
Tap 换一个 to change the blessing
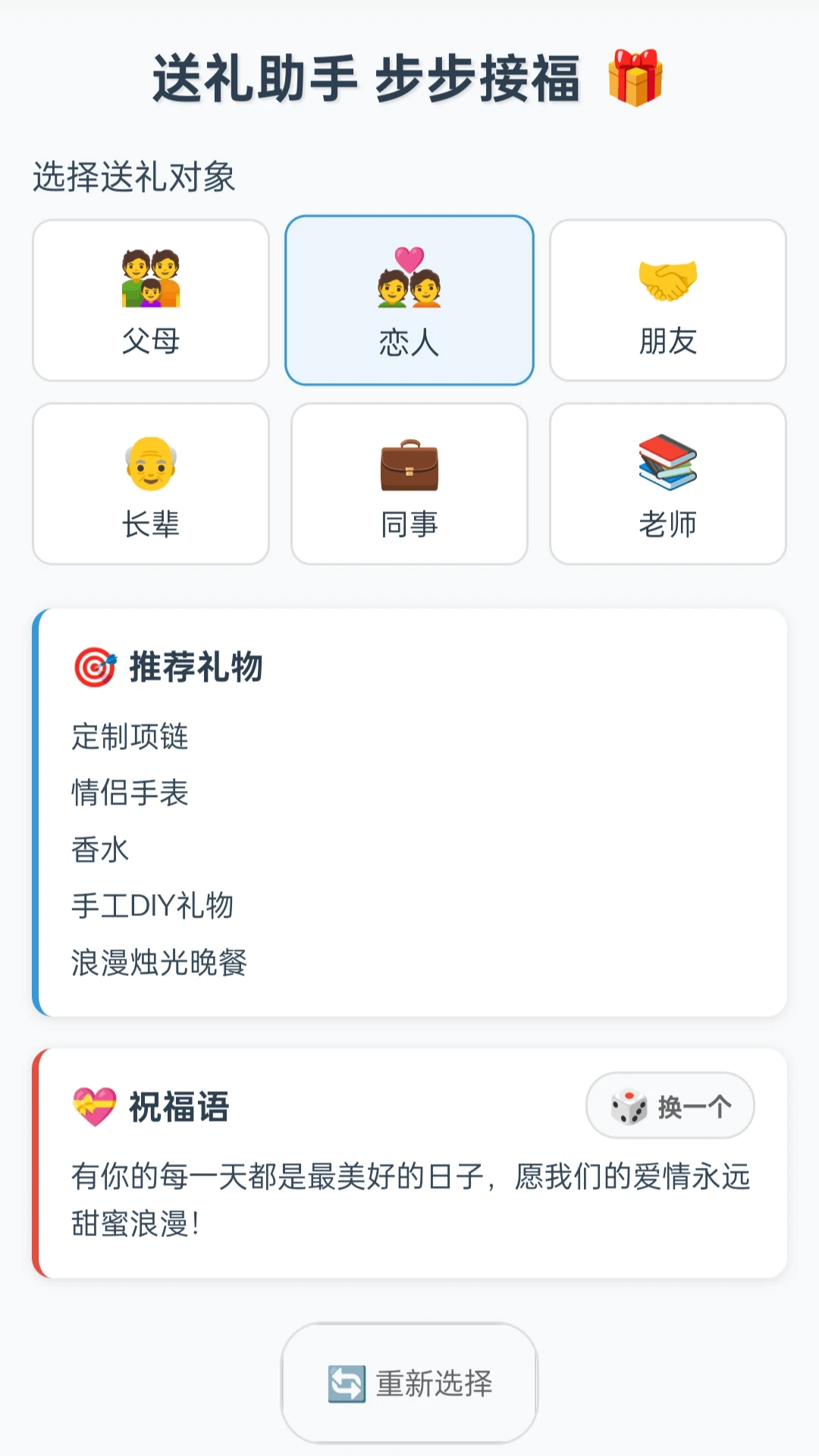670,1106
